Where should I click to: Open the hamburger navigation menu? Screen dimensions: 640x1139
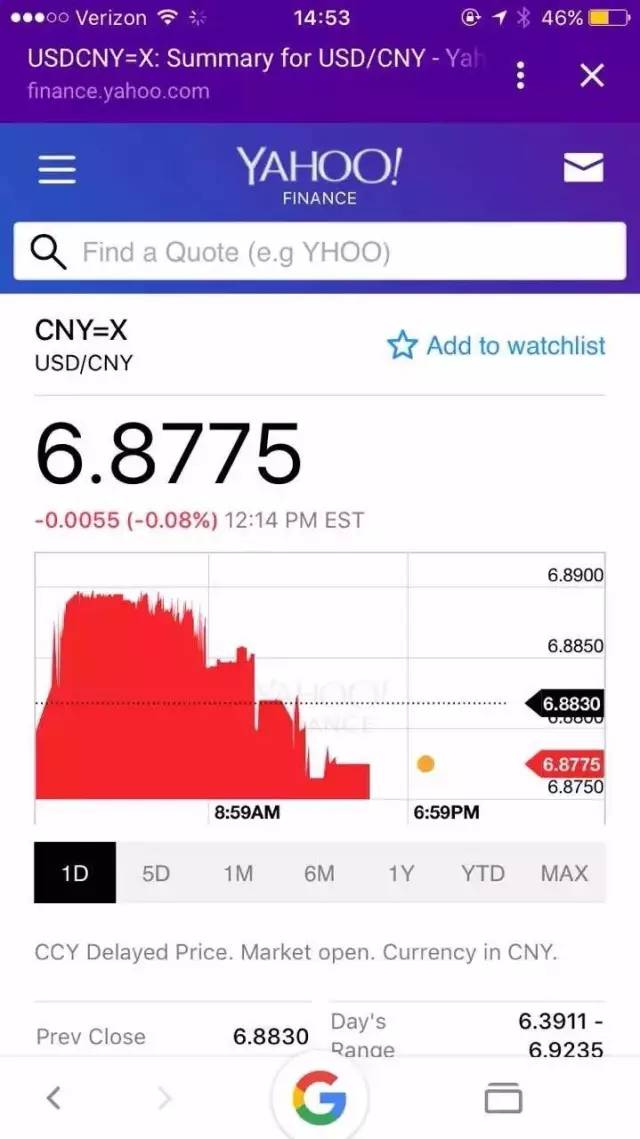coord(57,169)
